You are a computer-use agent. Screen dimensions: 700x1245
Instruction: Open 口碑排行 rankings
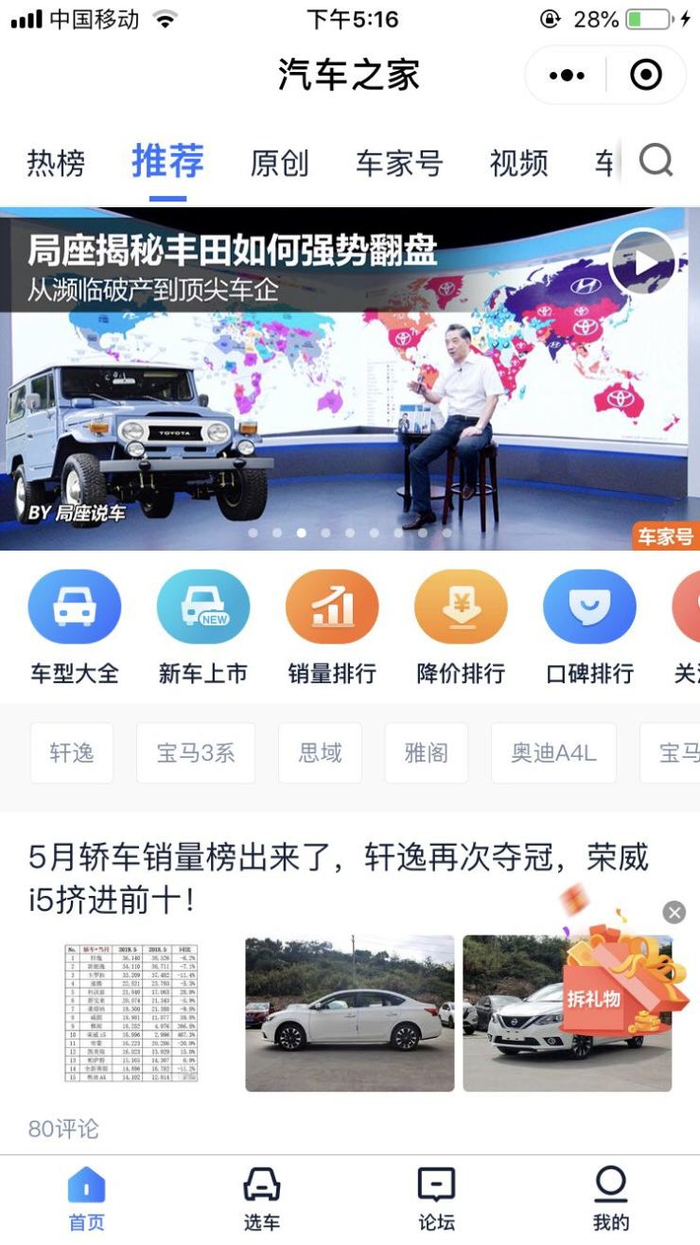[590, 625]
